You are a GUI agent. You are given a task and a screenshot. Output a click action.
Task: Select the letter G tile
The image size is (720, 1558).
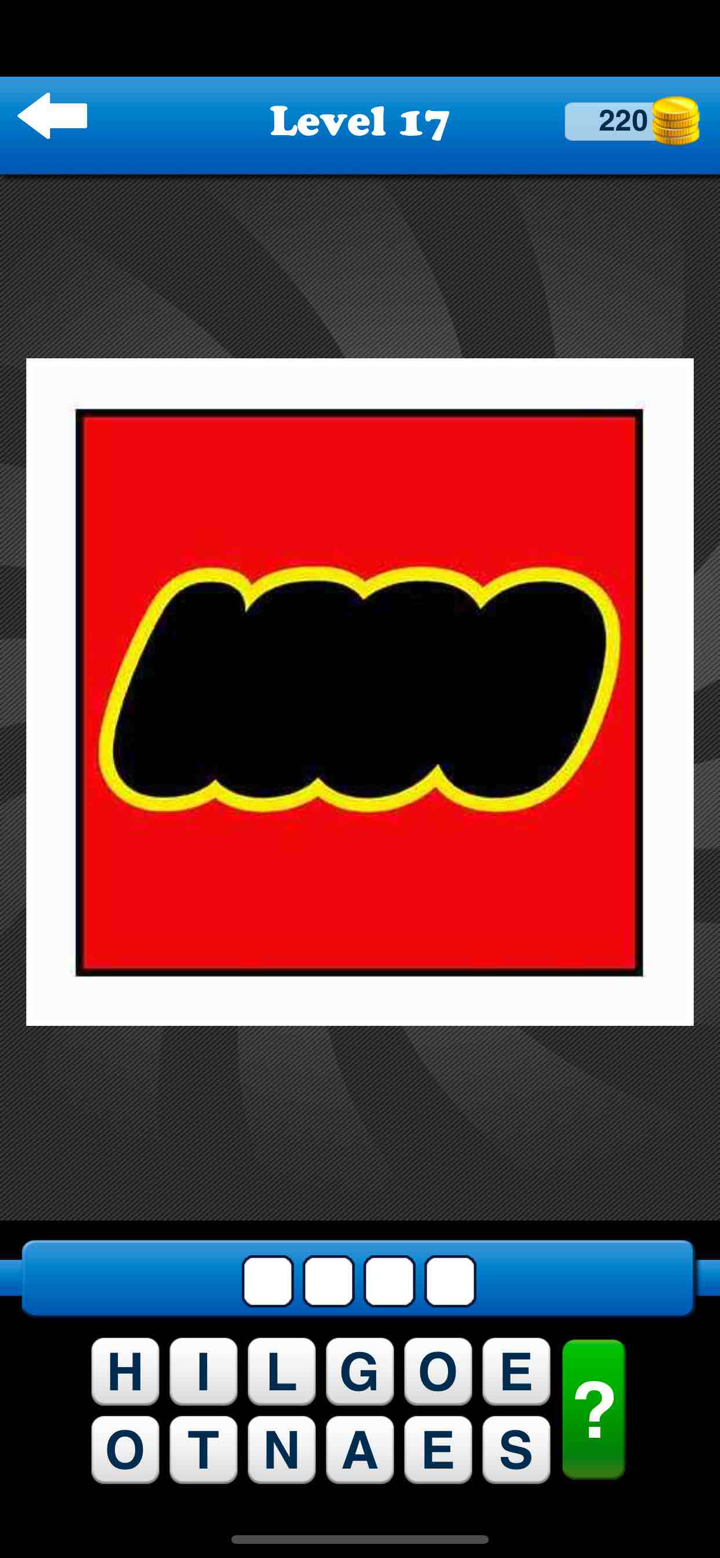click(360, 1371)
